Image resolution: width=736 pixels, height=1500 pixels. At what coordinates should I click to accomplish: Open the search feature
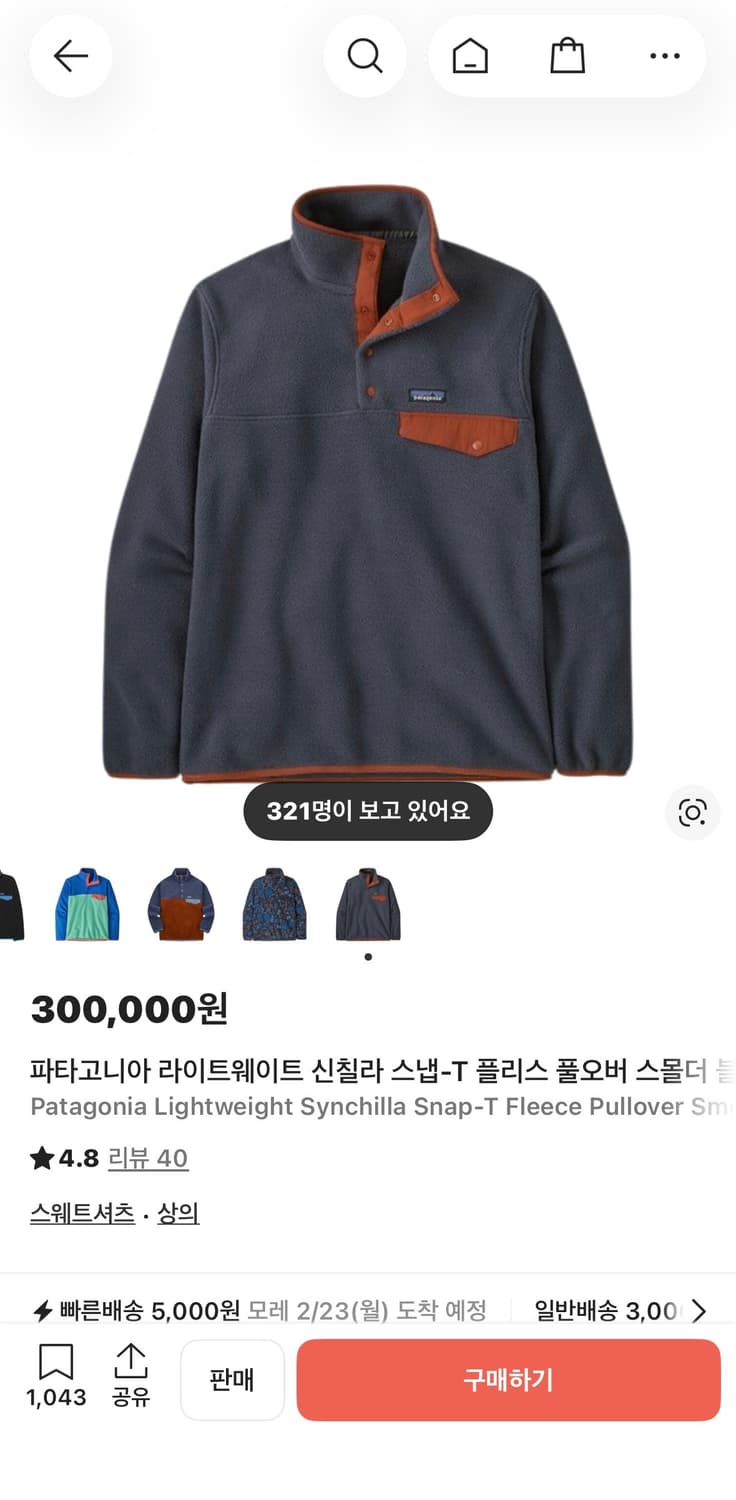click(365, 56)
